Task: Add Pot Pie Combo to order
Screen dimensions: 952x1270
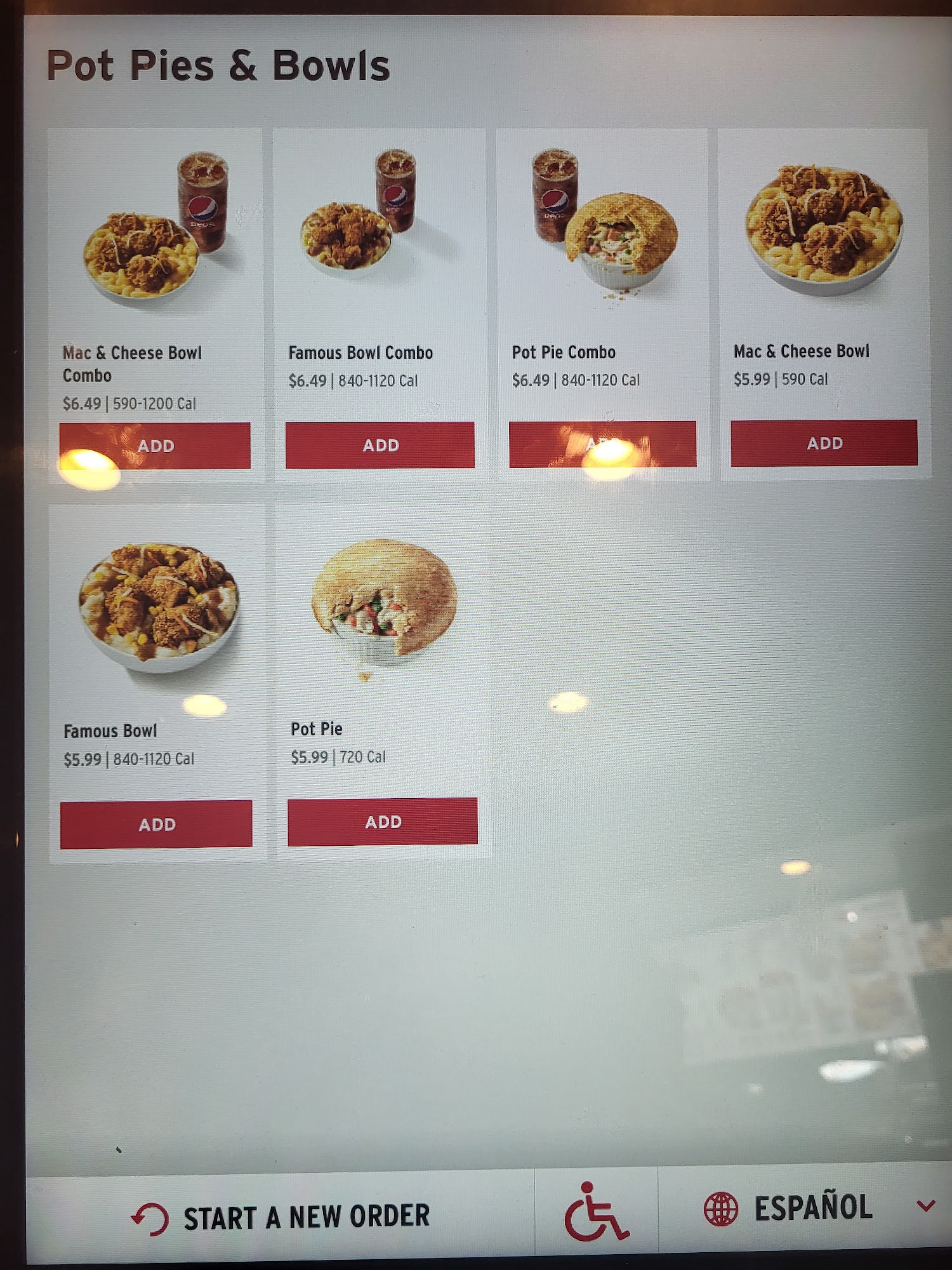Action: [602, 444]
